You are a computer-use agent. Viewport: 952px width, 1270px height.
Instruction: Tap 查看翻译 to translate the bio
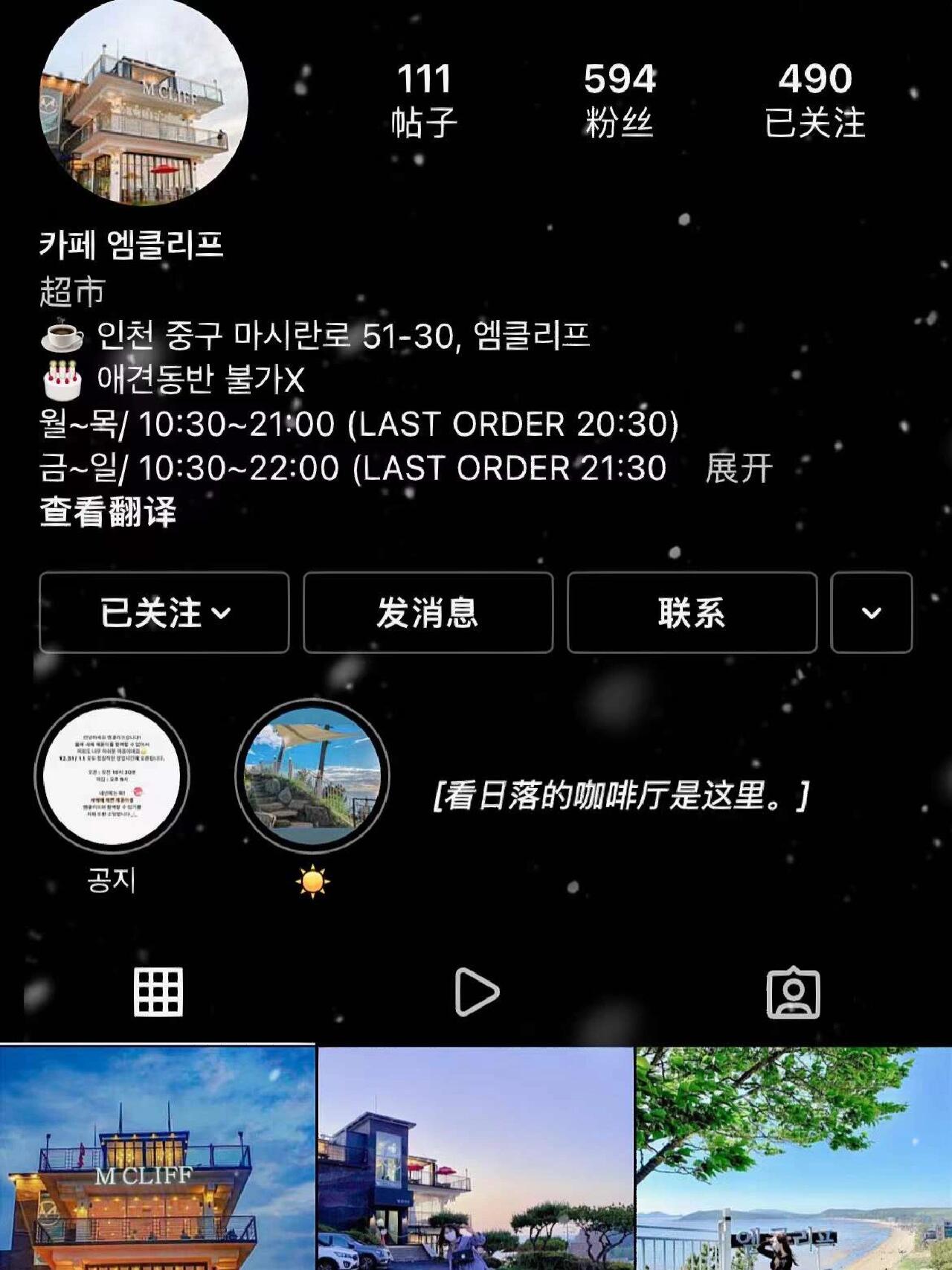click(108, 512)
